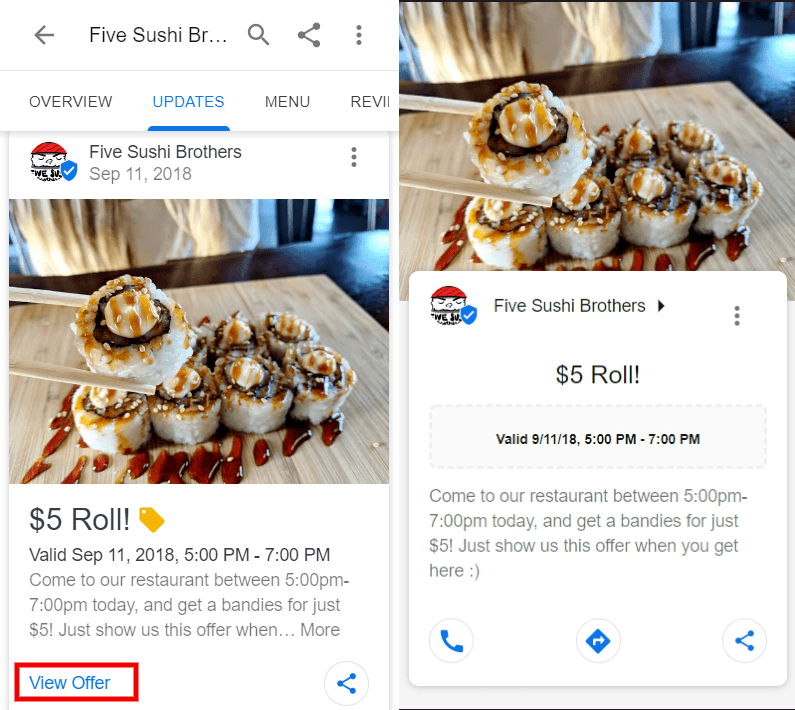
Task: Get directions using the blue diamond icon
Action: [x=598, y=640]
